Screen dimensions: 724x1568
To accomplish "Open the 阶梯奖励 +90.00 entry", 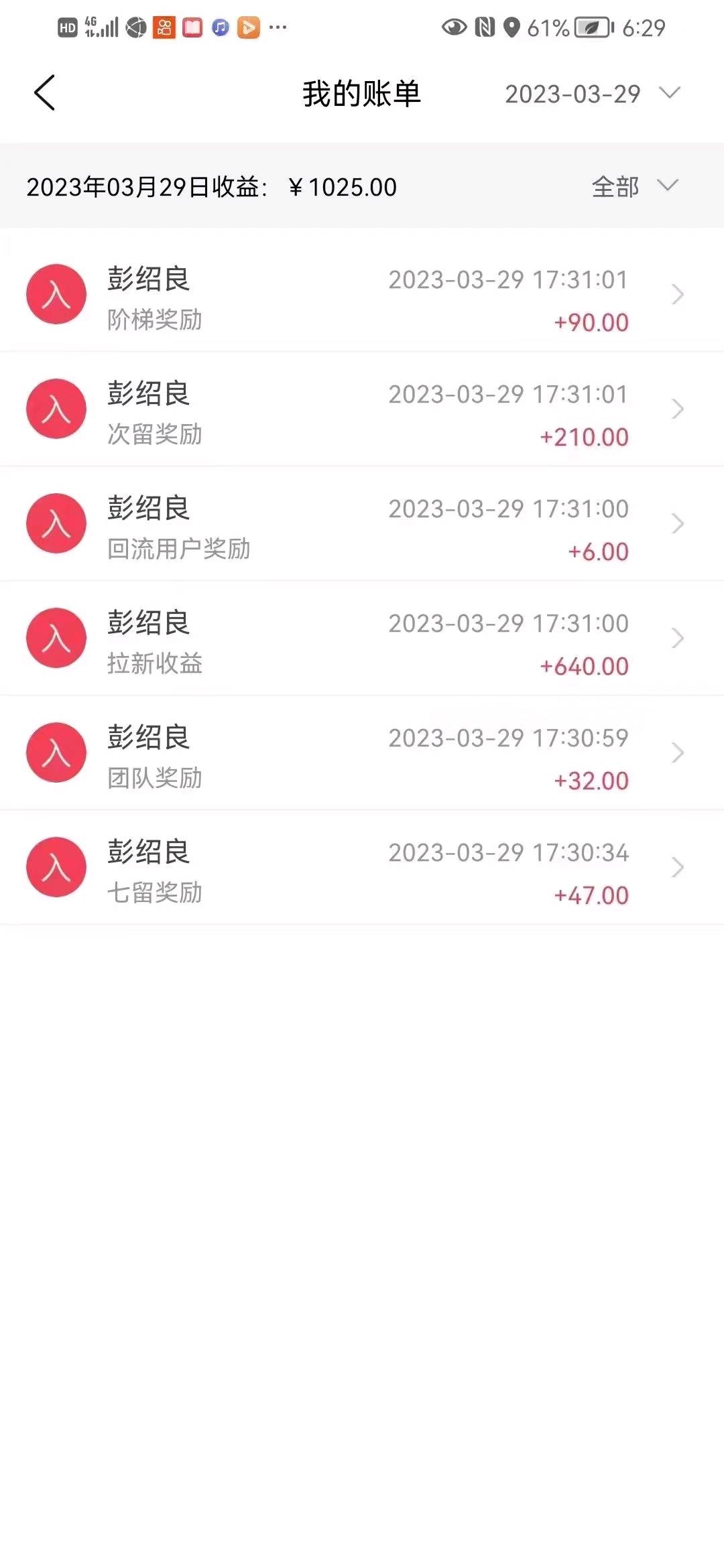I will pyautogui.click(x=362, y=294).
